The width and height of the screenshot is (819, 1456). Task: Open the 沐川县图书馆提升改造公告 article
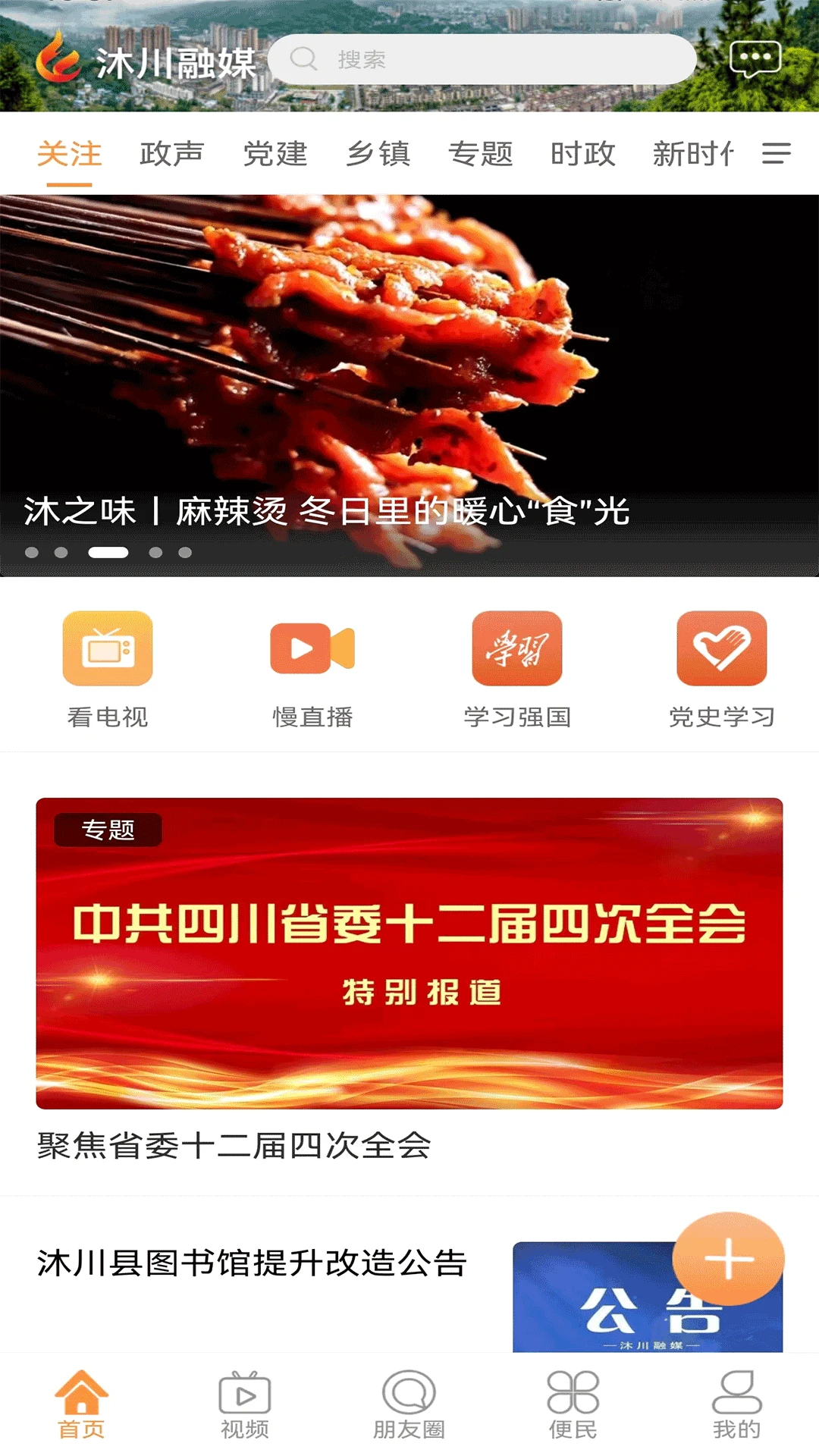[252, 1263]
